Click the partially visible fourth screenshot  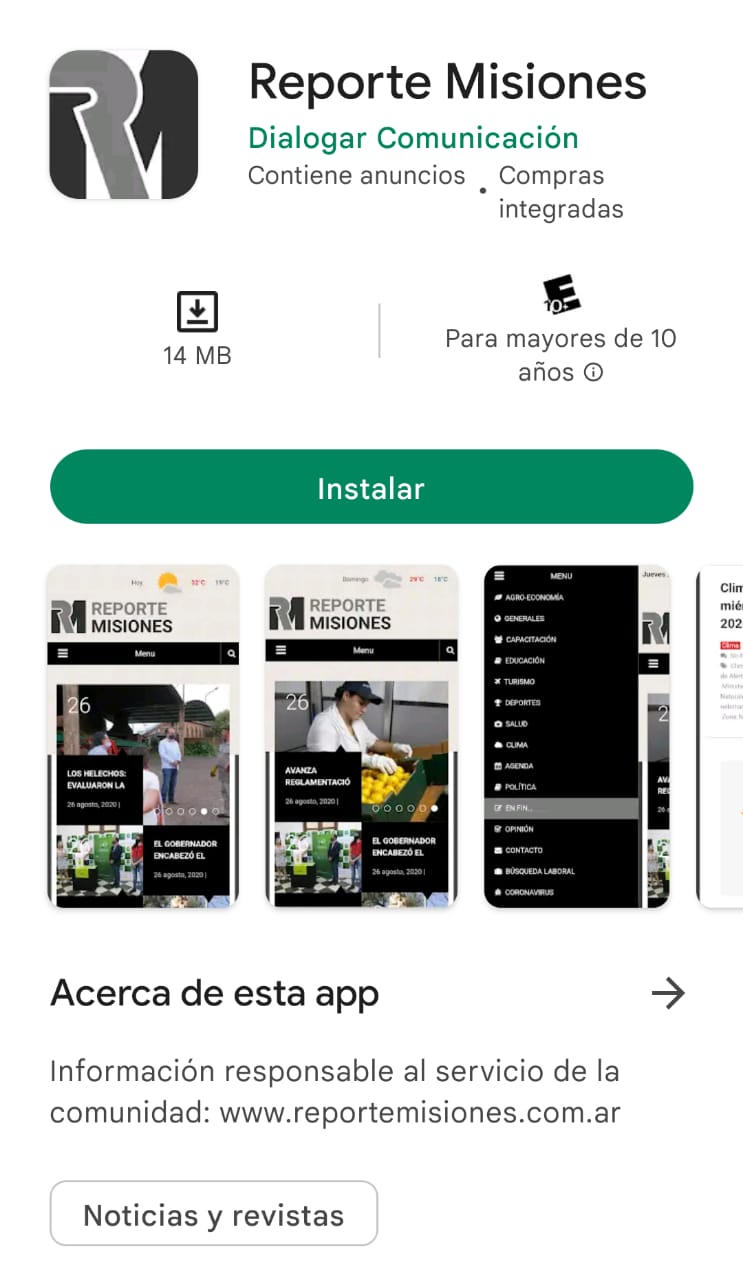pos(720,732)
